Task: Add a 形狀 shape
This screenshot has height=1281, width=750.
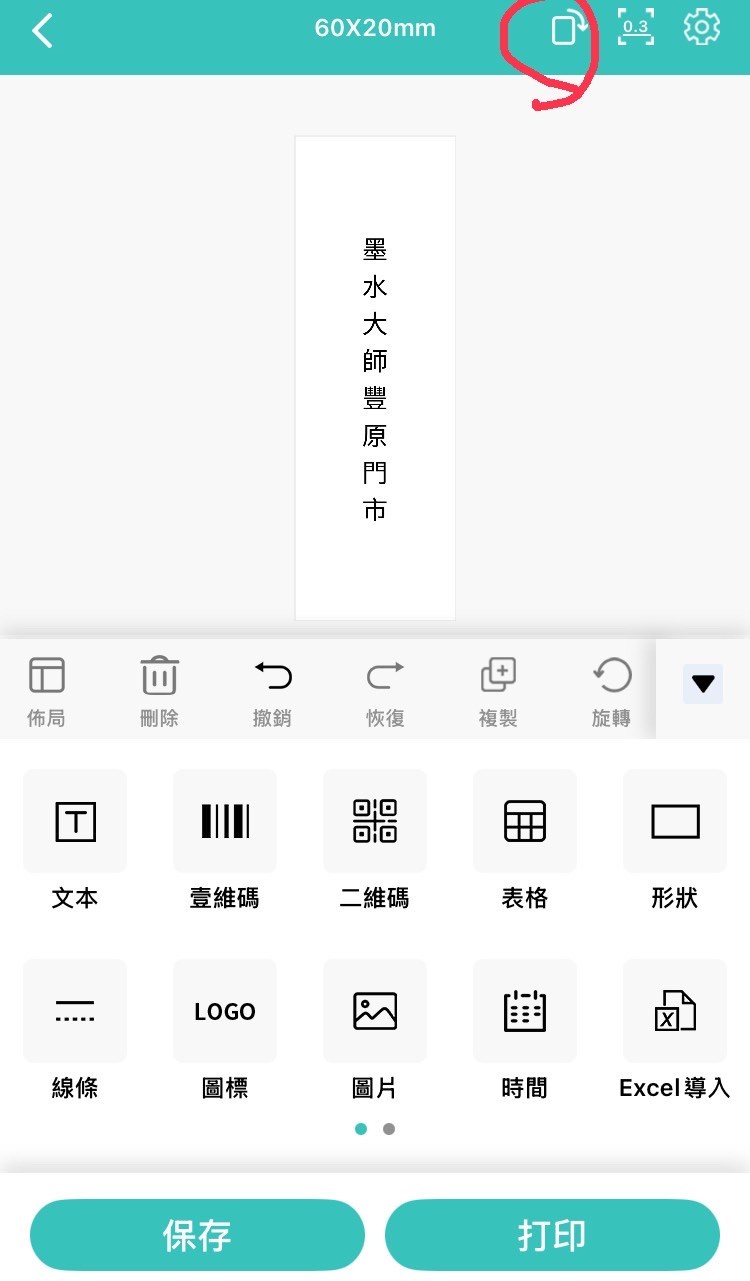Action: 675,840
